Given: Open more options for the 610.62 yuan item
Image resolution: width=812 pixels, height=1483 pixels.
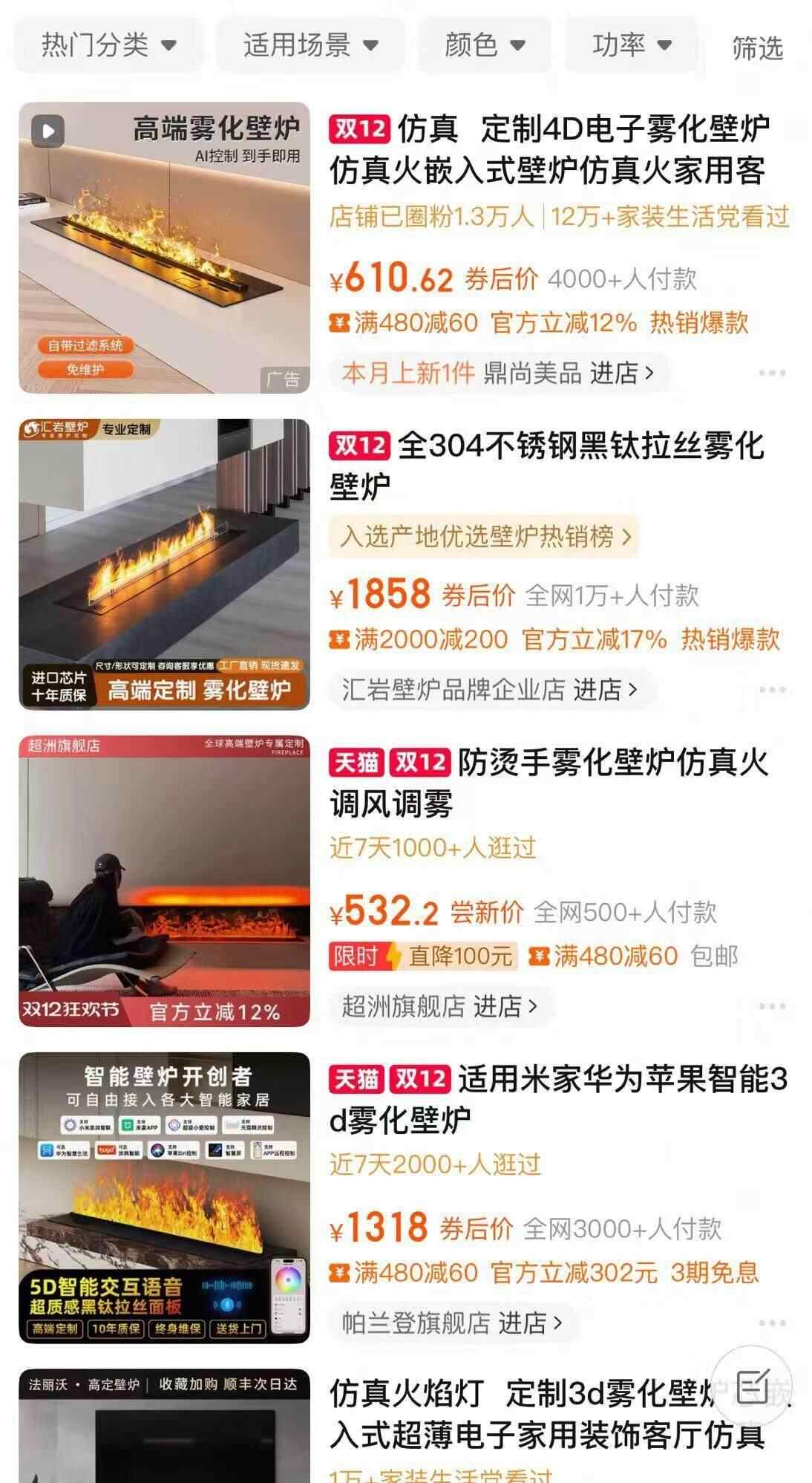Looking at the screenshot, I should (771, 373).
